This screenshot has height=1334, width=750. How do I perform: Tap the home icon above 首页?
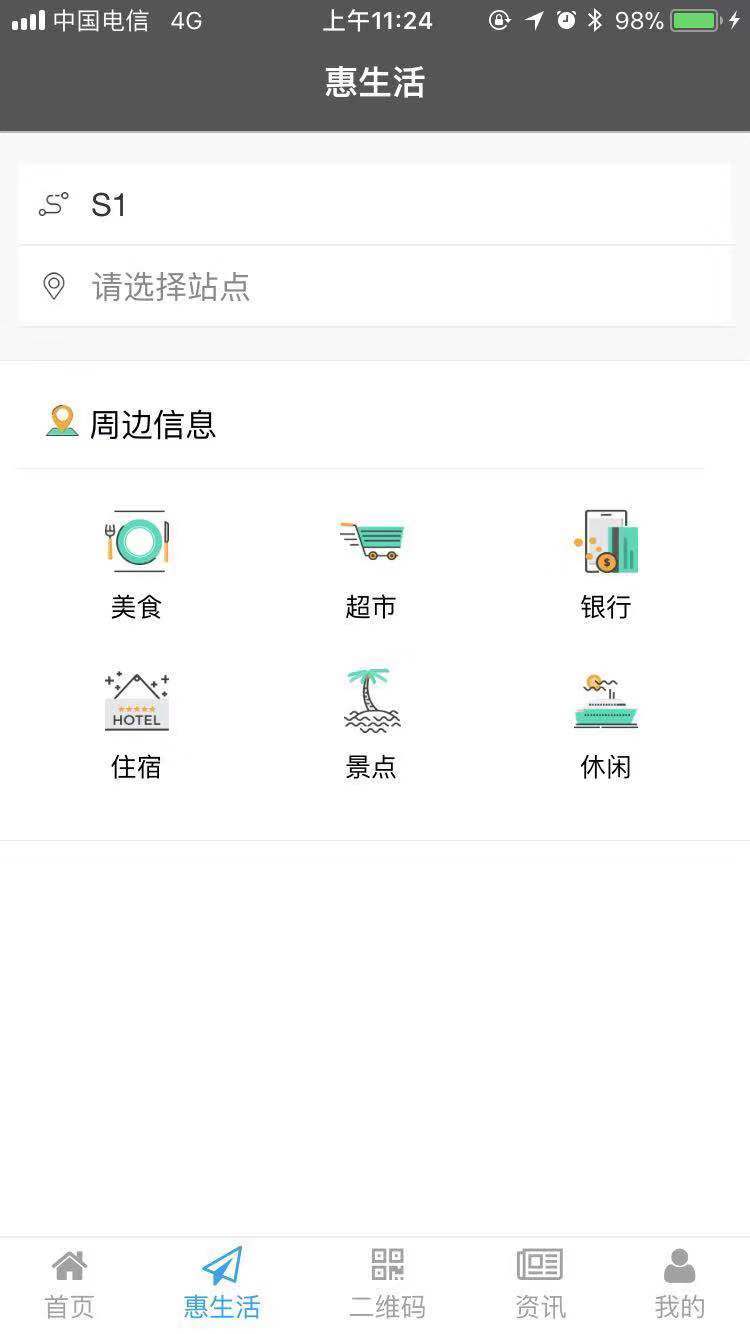68,1265
